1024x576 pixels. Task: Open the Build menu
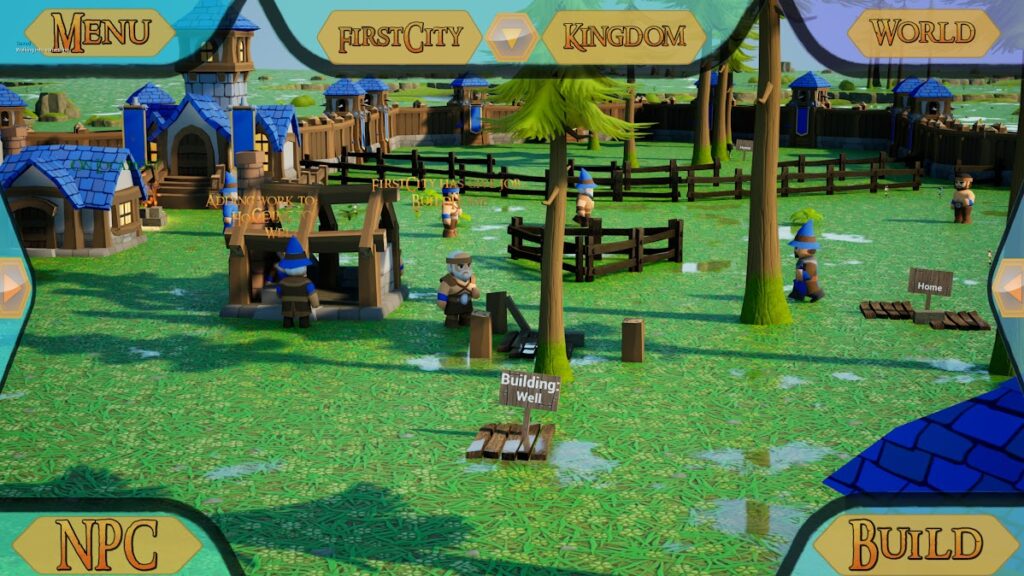click(915, 545)
